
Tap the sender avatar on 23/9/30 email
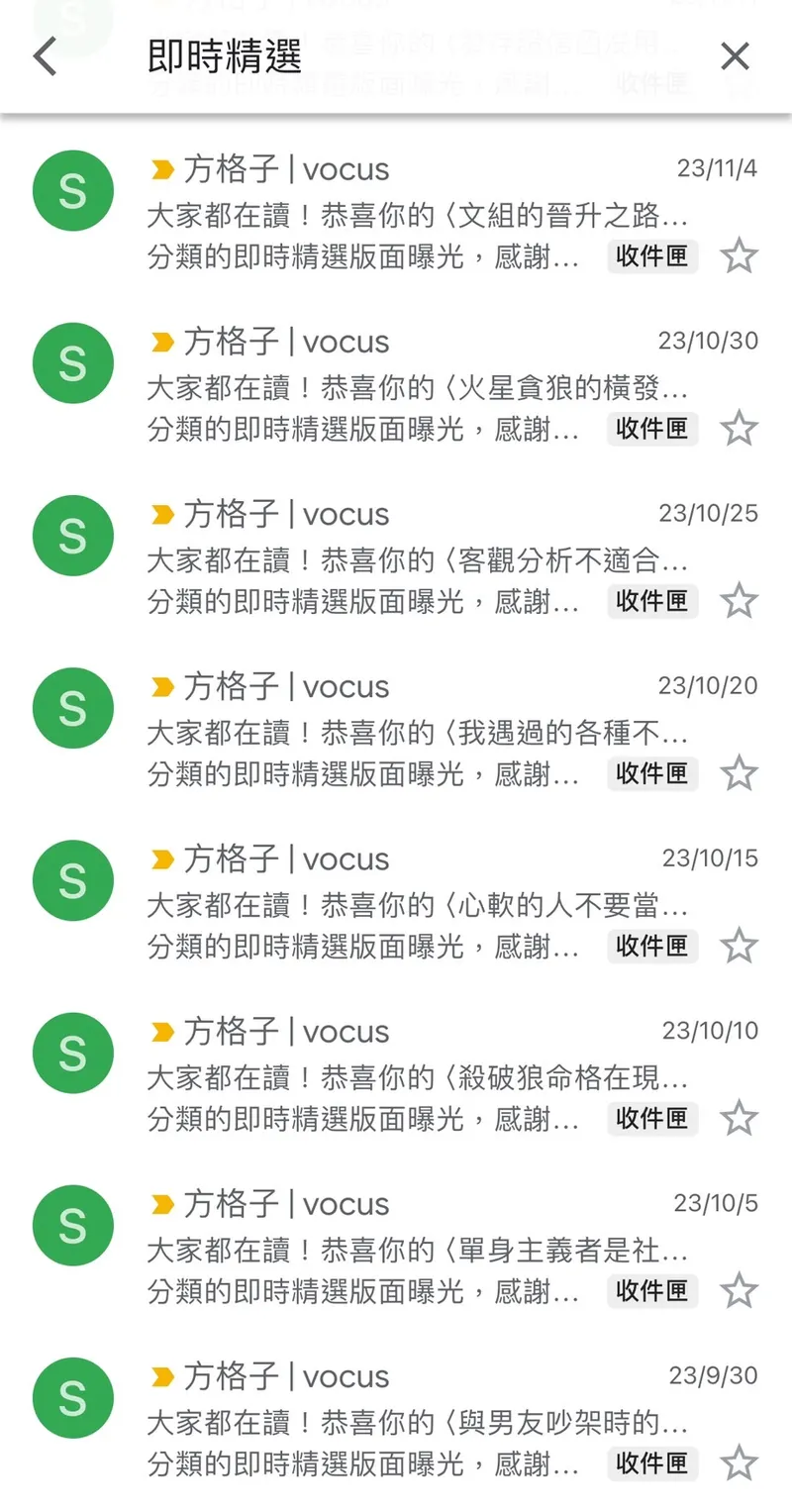click(72, 1398)
